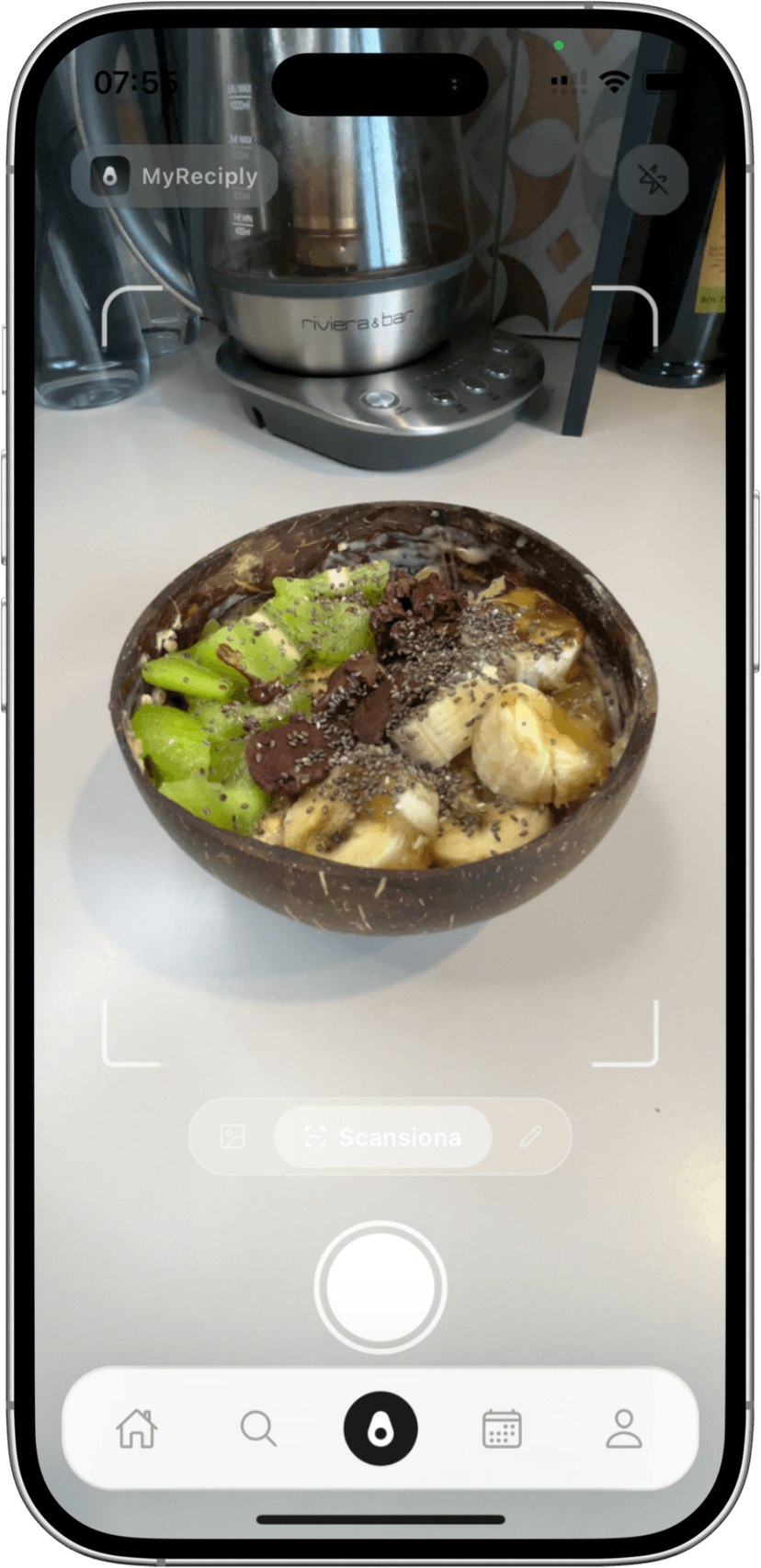This screenshot has height=1568, width=761.
Task: Switch to manual entry pencil mode
Action: tap(530, 1137)
